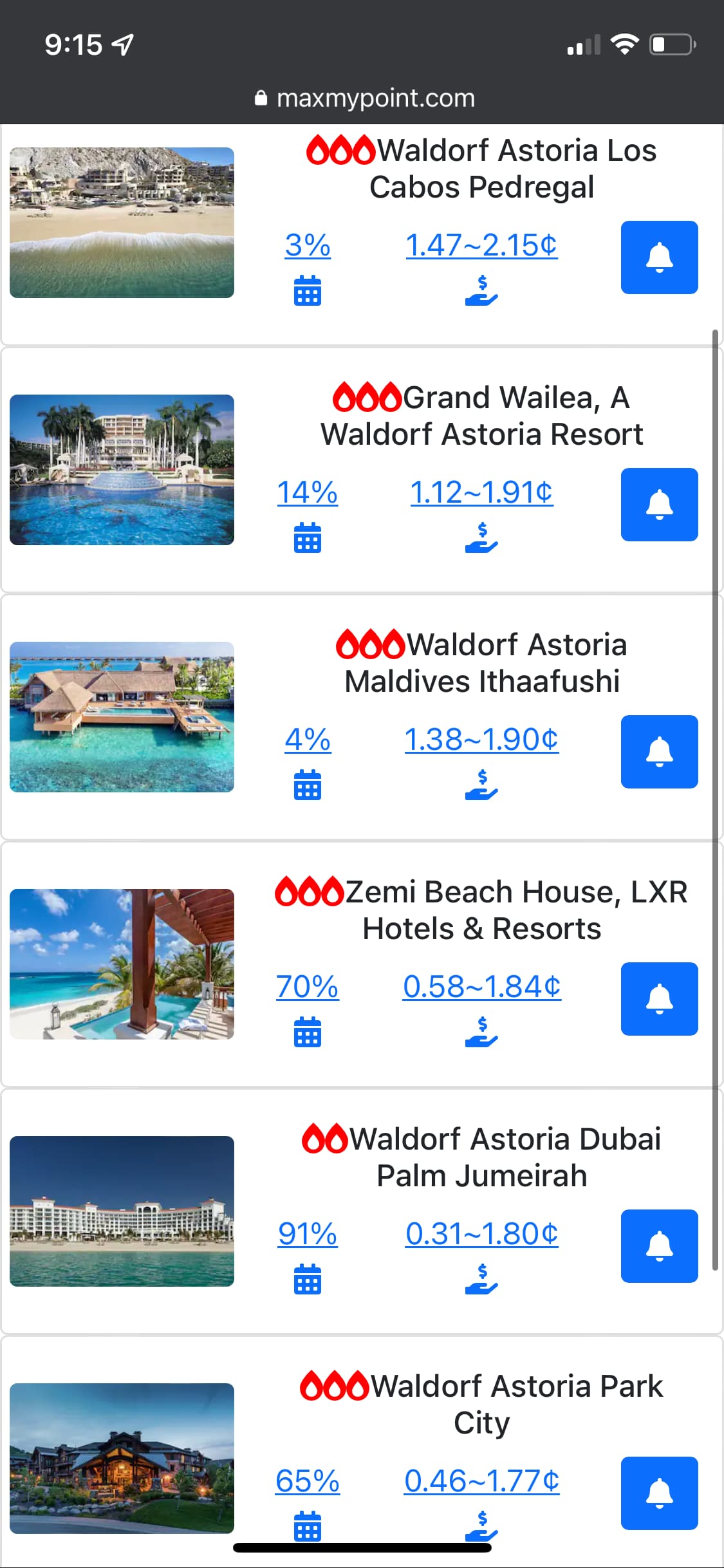Open the 1.38~1.90¢ value link

coord(481,740)
